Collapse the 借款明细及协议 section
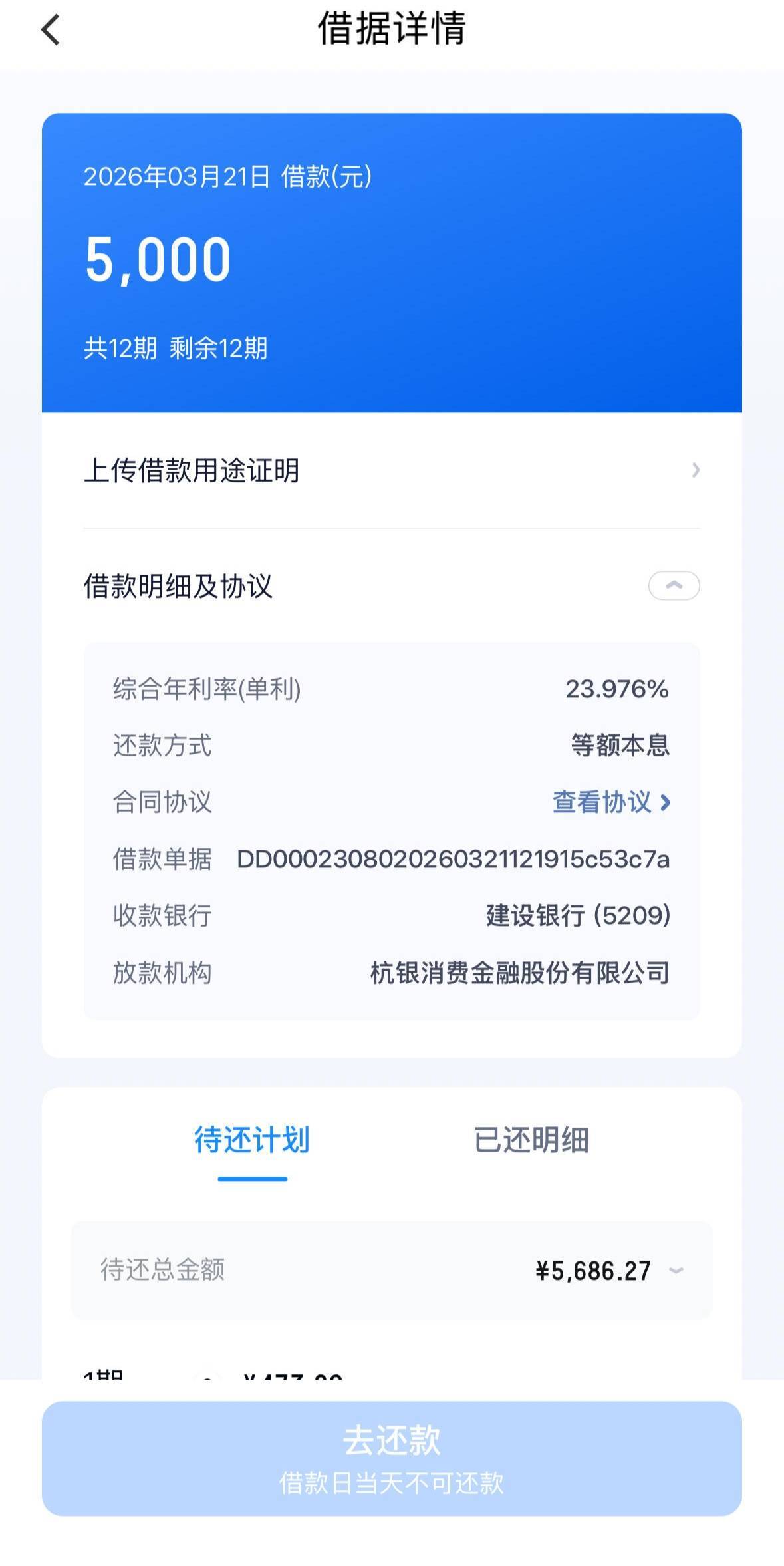 click(674, 585)
